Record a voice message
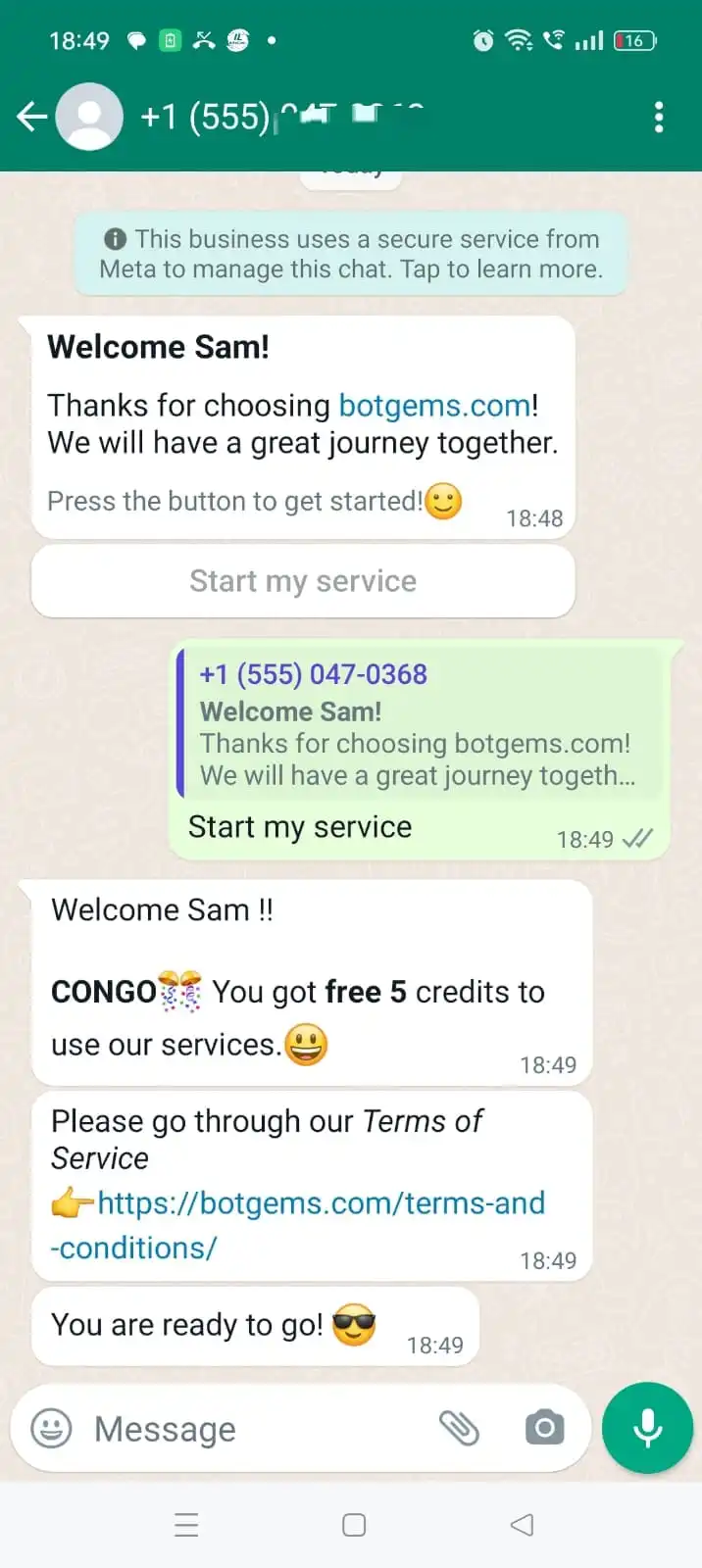Image resolution: width=702 pixels, height=1568 pixels. tap(647, 1428)
